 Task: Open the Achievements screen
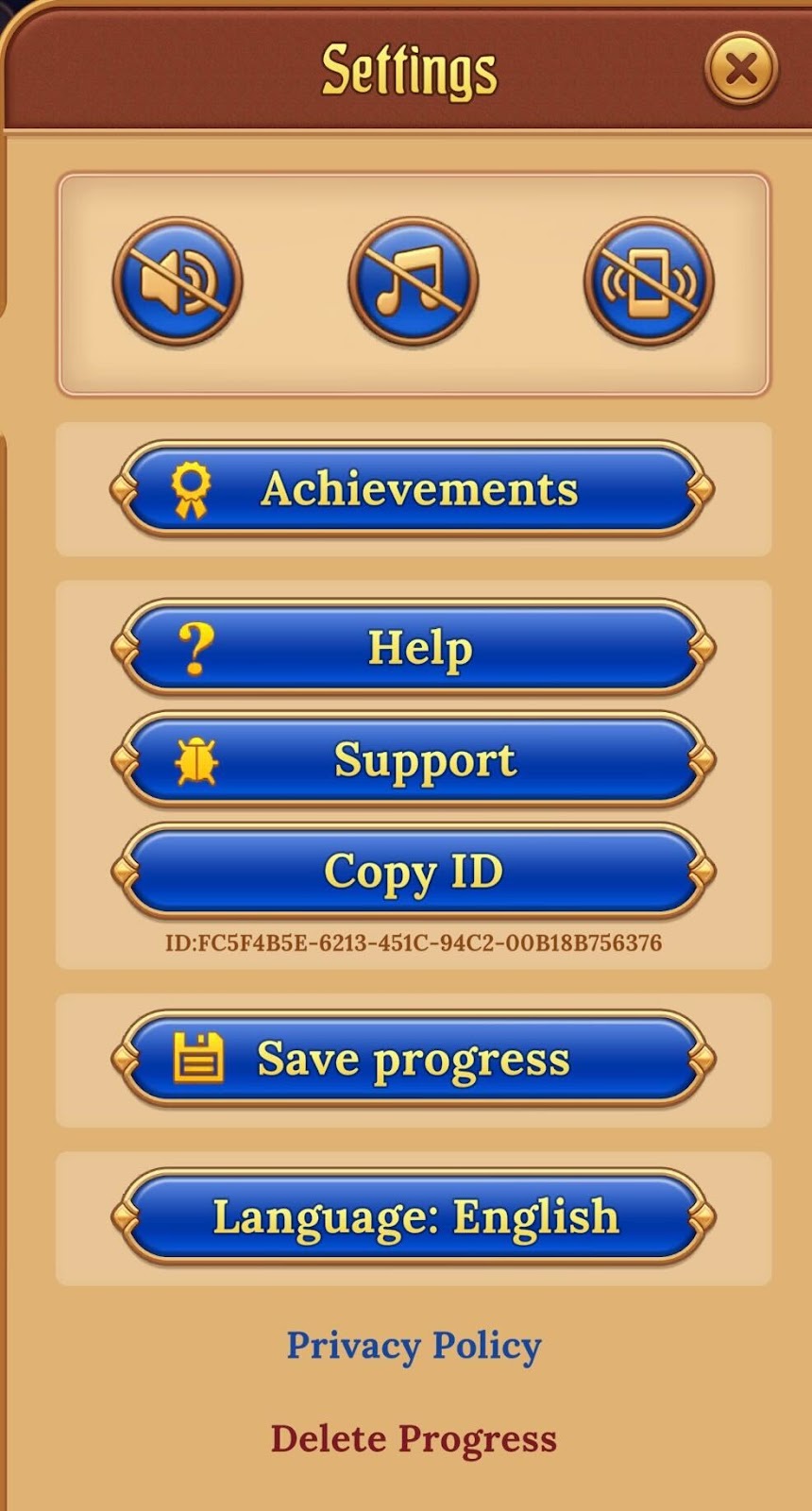click(413, 489)
